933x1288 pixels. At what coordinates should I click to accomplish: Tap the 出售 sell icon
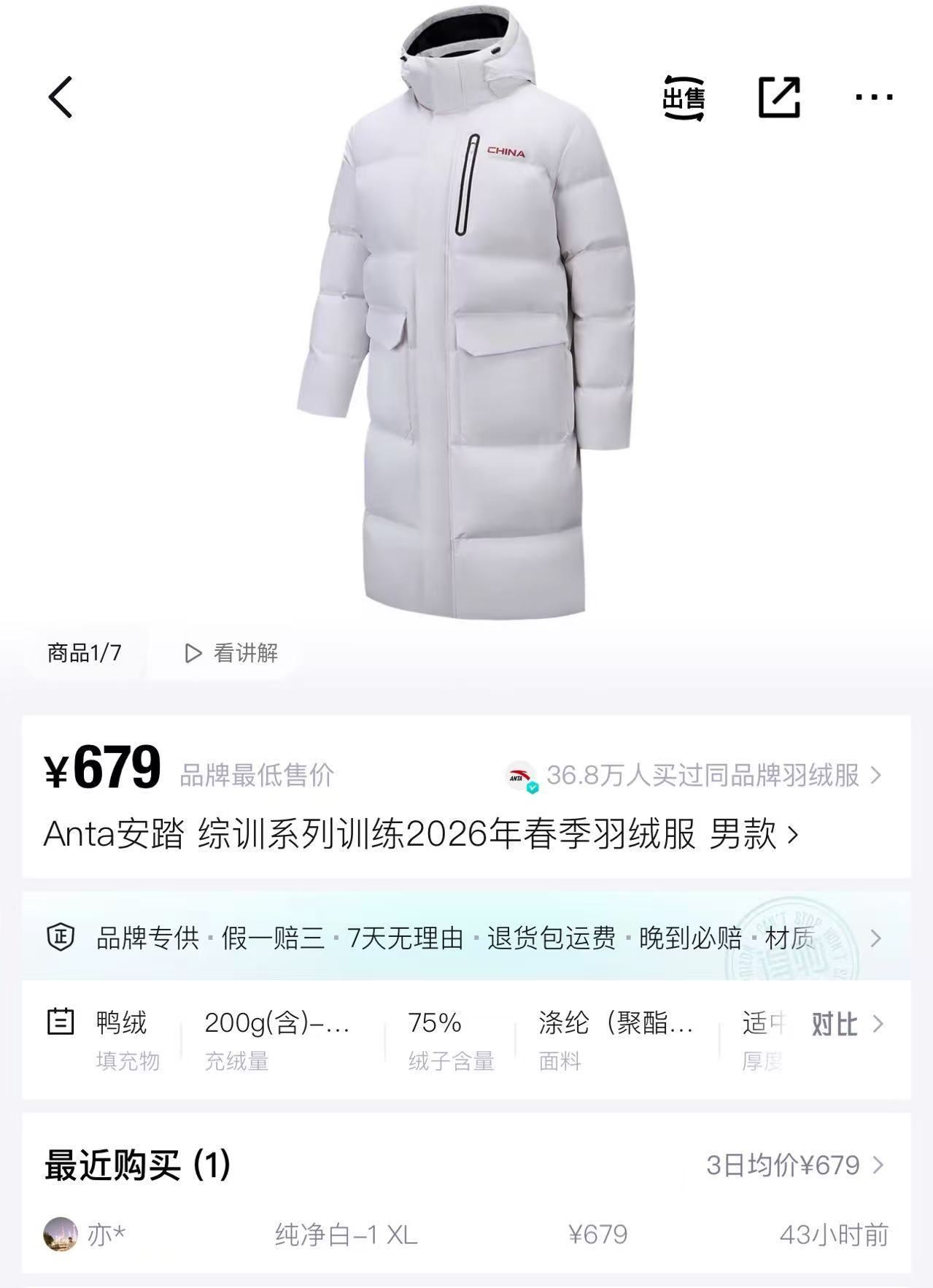click(x=684, y=97)
